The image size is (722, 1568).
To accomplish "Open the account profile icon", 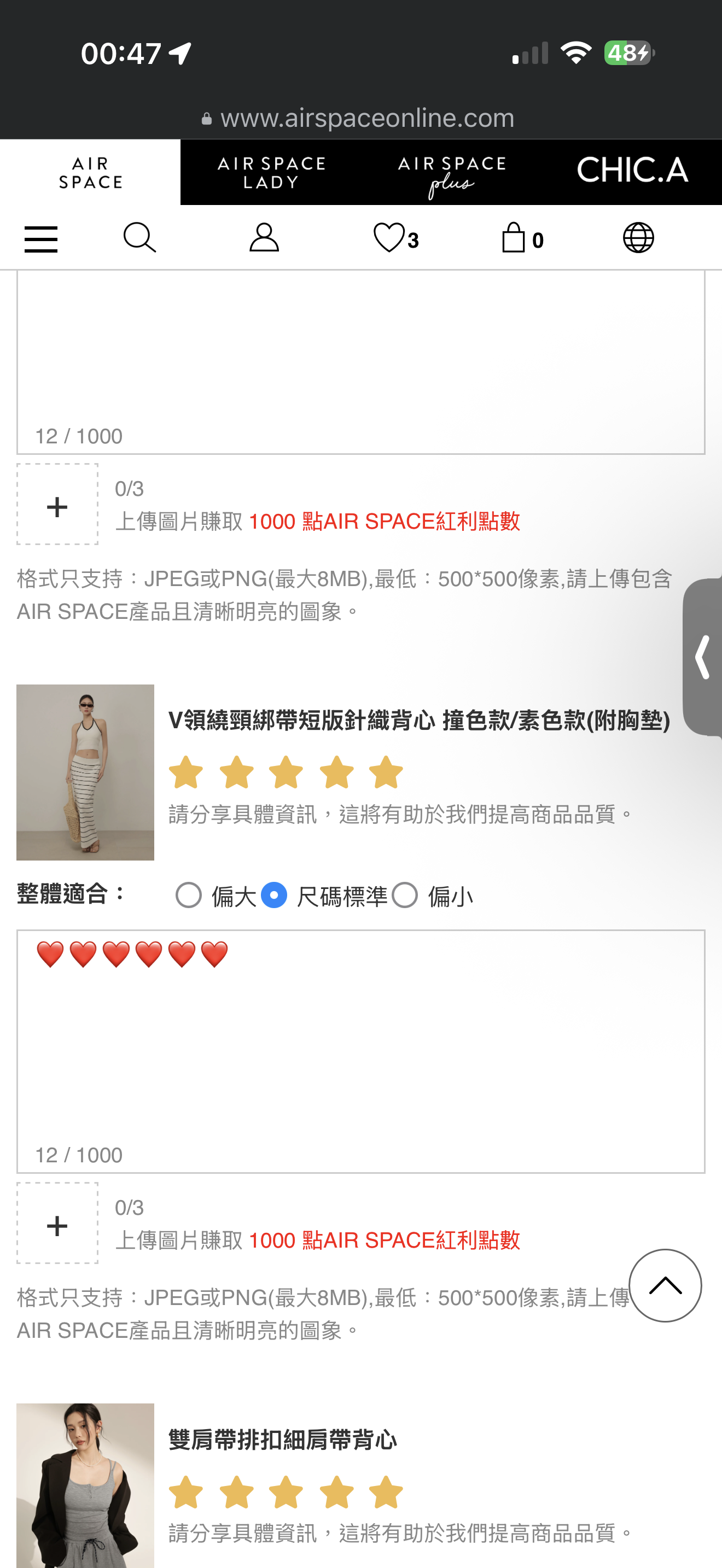I will click(x=264, y=237).
